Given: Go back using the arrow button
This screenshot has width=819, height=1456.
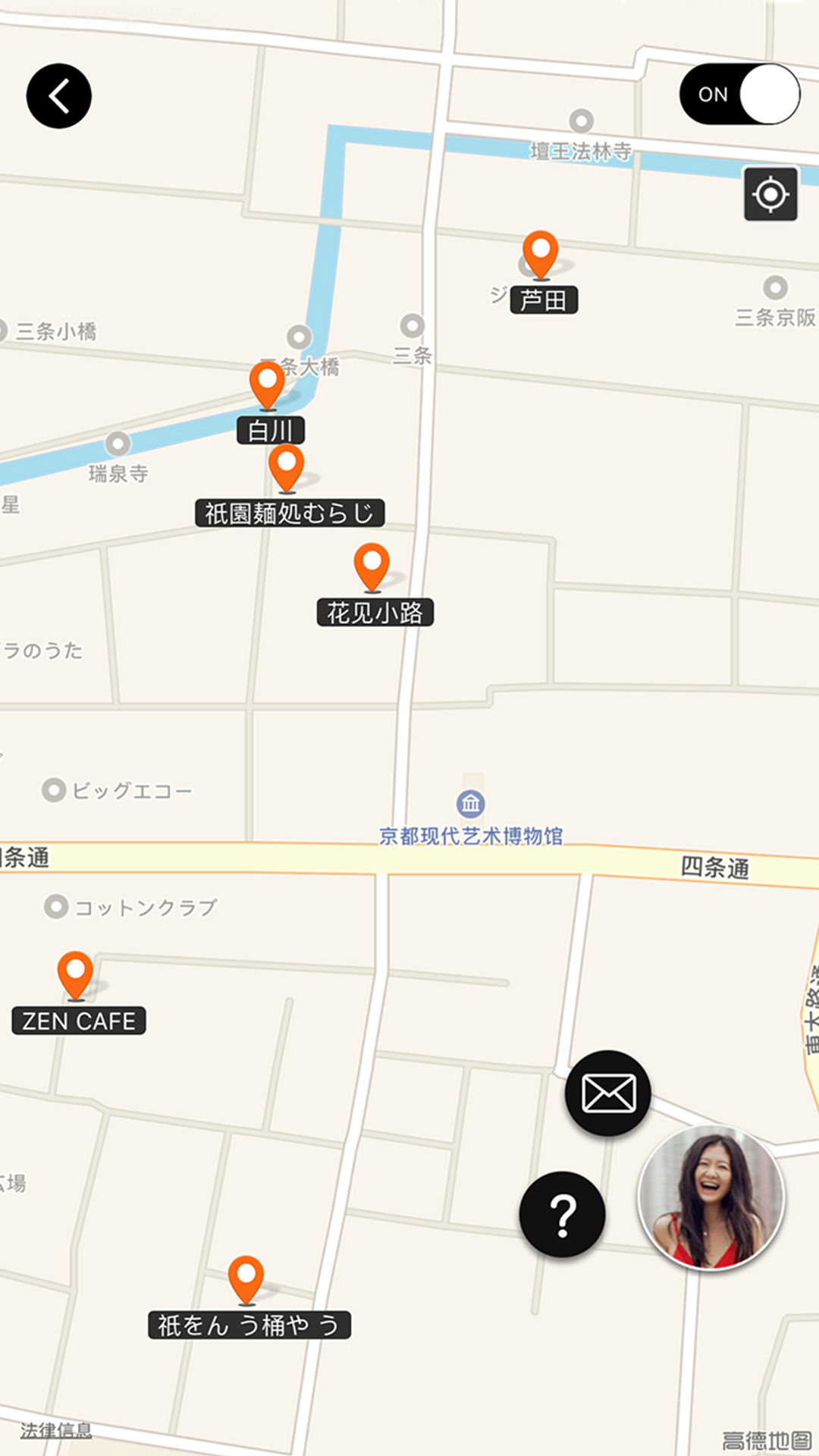Looking at the screenshot, I should click(x=59, y=96).
